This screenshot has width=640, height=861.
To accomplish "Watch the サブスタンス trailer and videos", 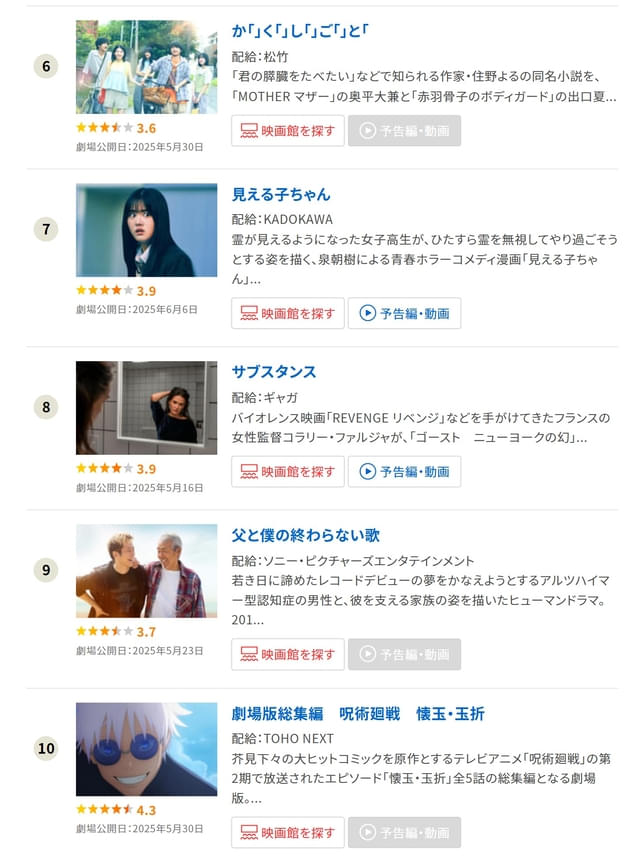I will click(x=404, y=471).
